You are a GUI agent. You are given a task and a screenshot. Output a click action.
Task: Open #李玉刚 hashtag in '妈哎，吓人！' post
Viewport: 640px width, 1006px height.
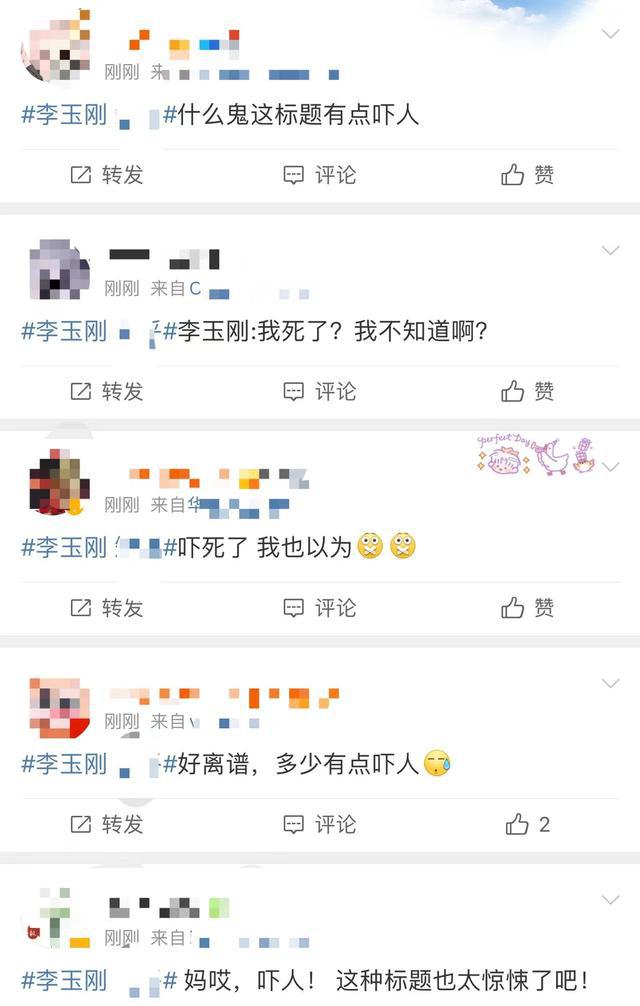pyautogui.click(x=64, y=980)
